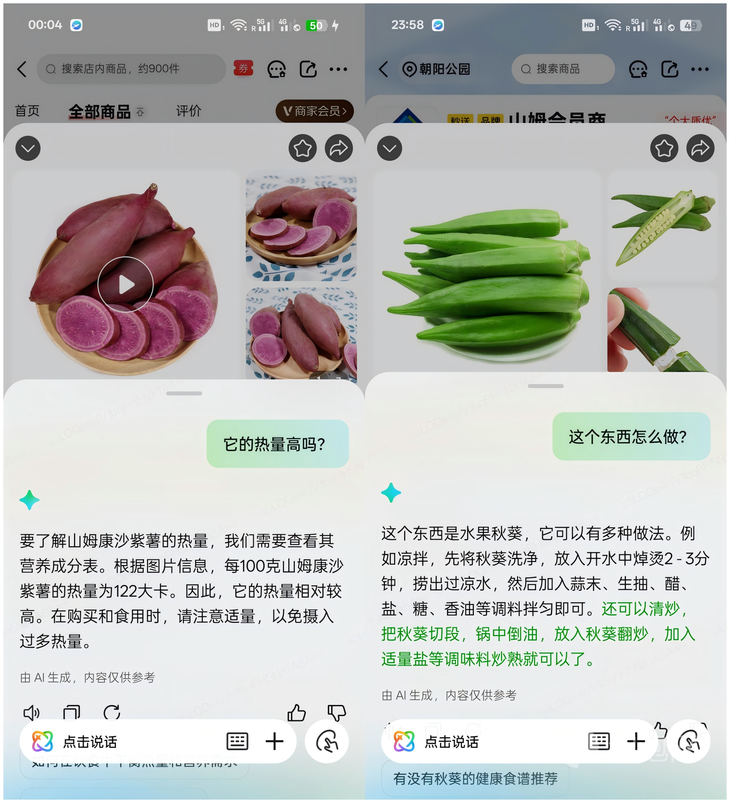Collapse the okra panel with the down chevron
The height and width of the screenshot is (803, 730).
[x=390, y=149]
